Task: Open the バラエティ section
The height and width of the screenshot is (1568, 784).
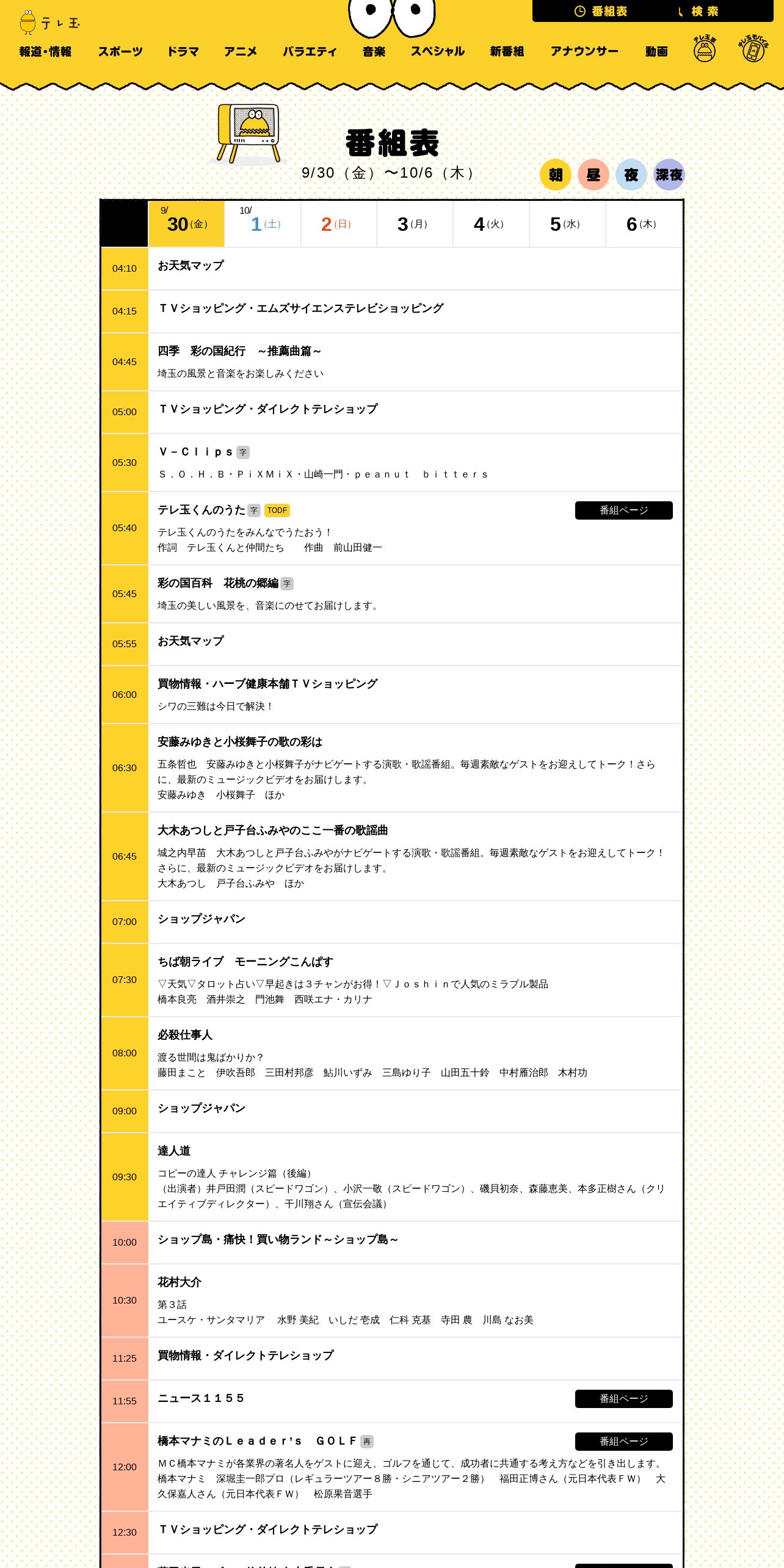Action: (x=310, y=51)
